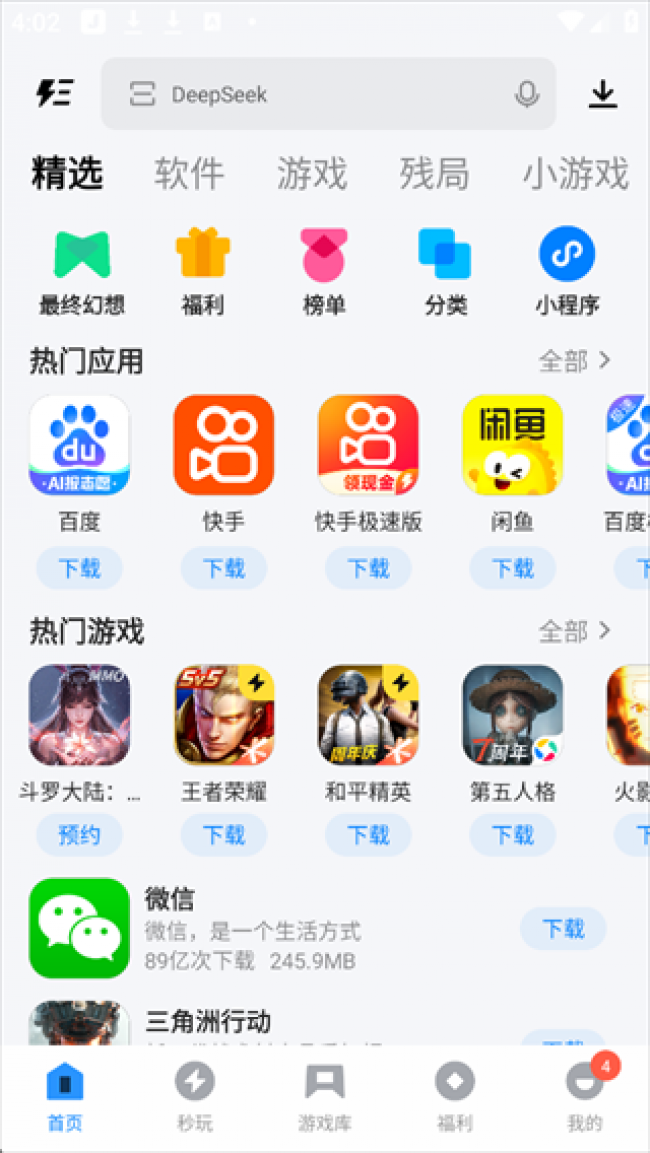Open the lightning menu icon at top left
This screenshot has width=650, height=1153.
point(54,94)
